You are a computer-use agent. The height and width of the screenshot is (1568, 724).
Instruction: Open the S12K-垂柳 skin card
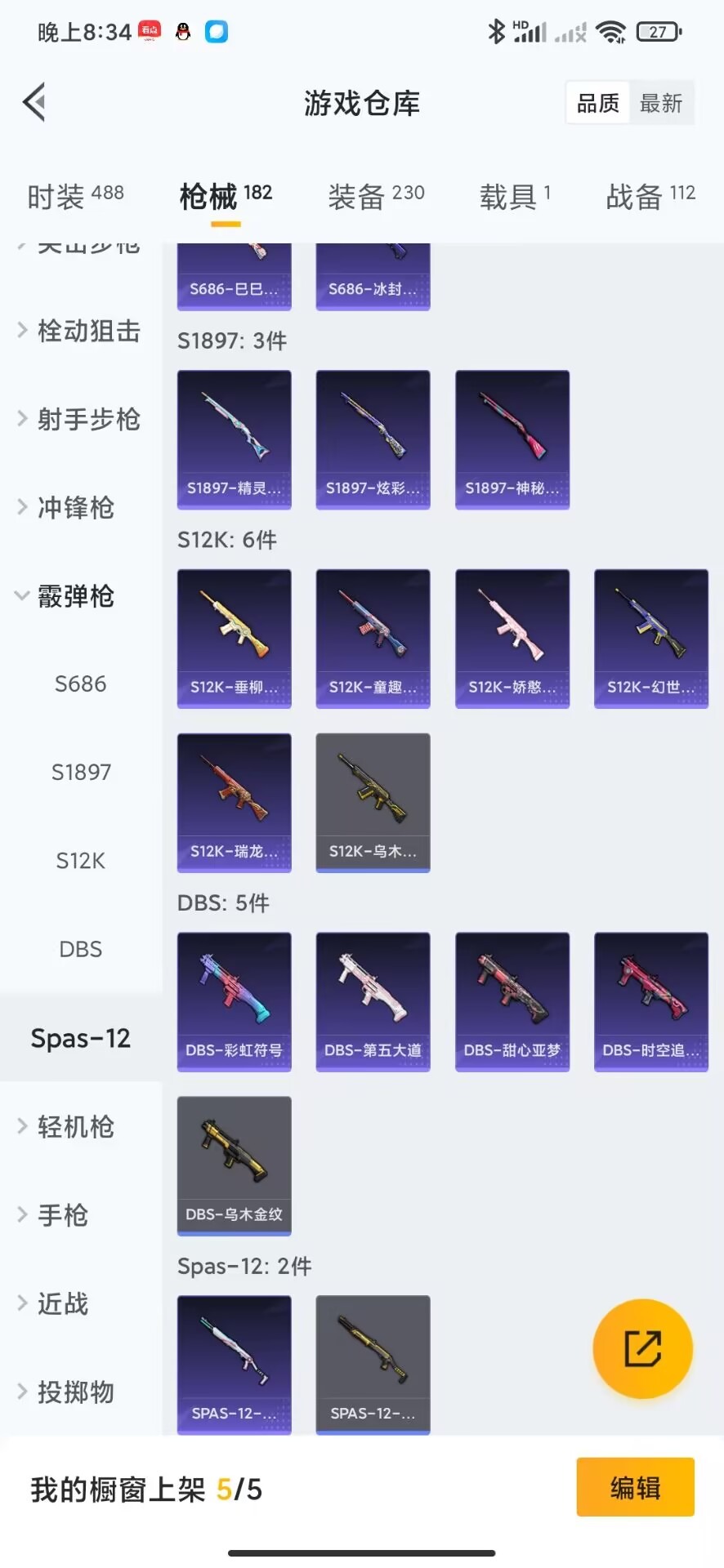point(234,638)
